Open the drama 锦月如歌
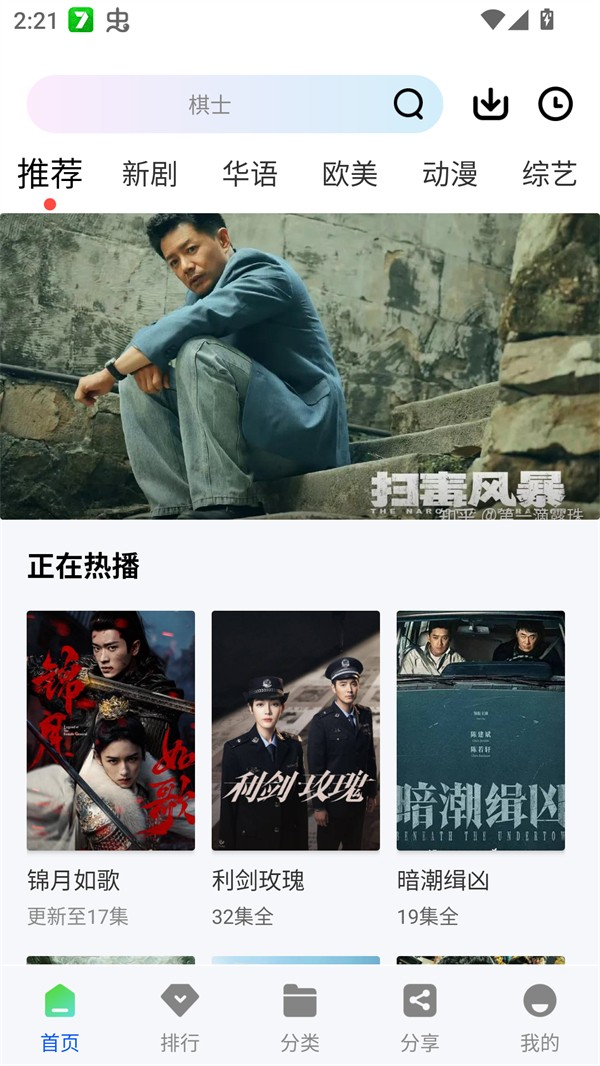 tap(111, 731)
